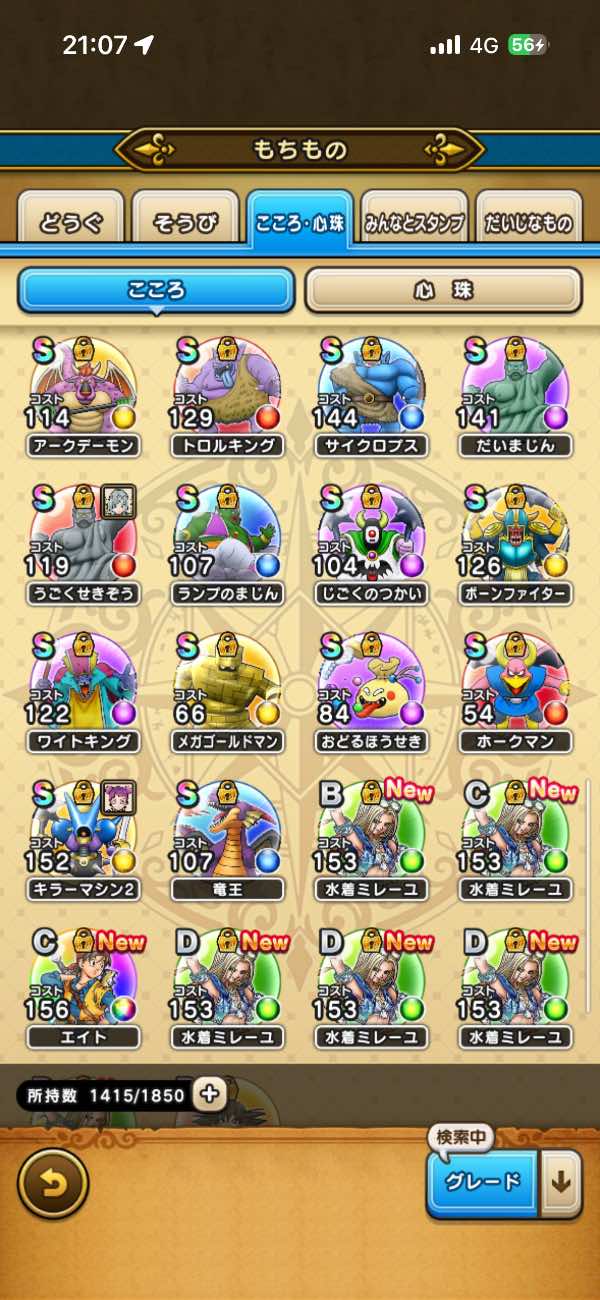Open the だいまじん heart
600x1300 pixels.
[x=515, y=397]
